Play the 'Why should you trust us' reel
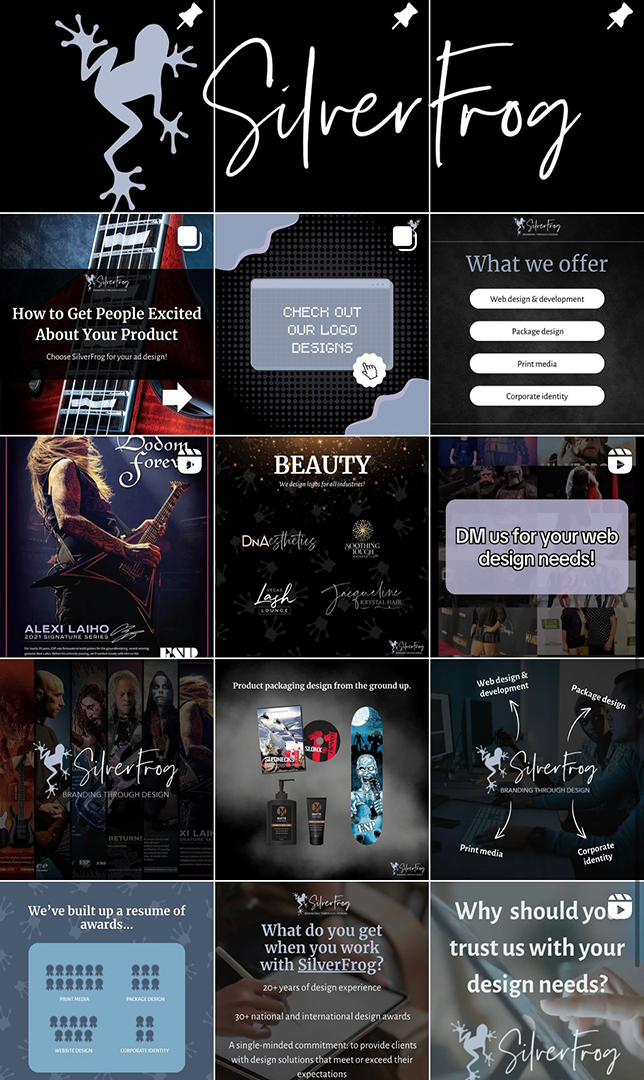 point(537,981)
